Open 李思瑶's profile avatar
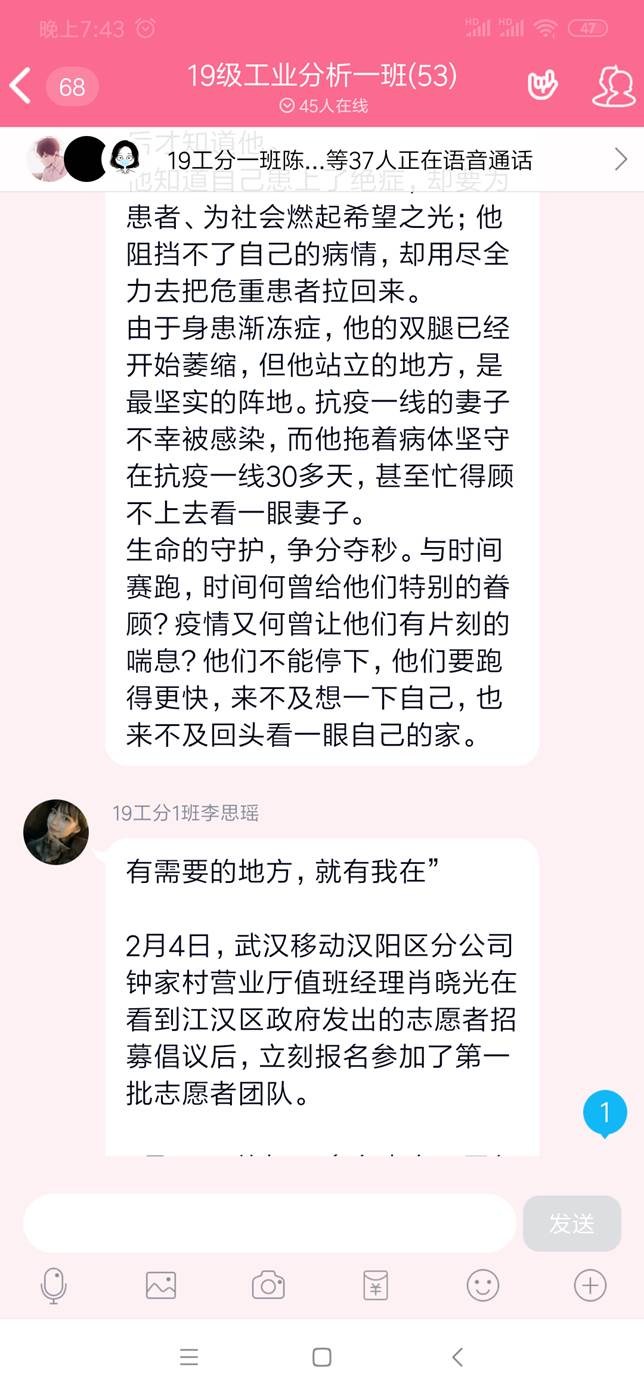Screen dimensions: 644x1396 pyautogui.click(x=56, y=831)
